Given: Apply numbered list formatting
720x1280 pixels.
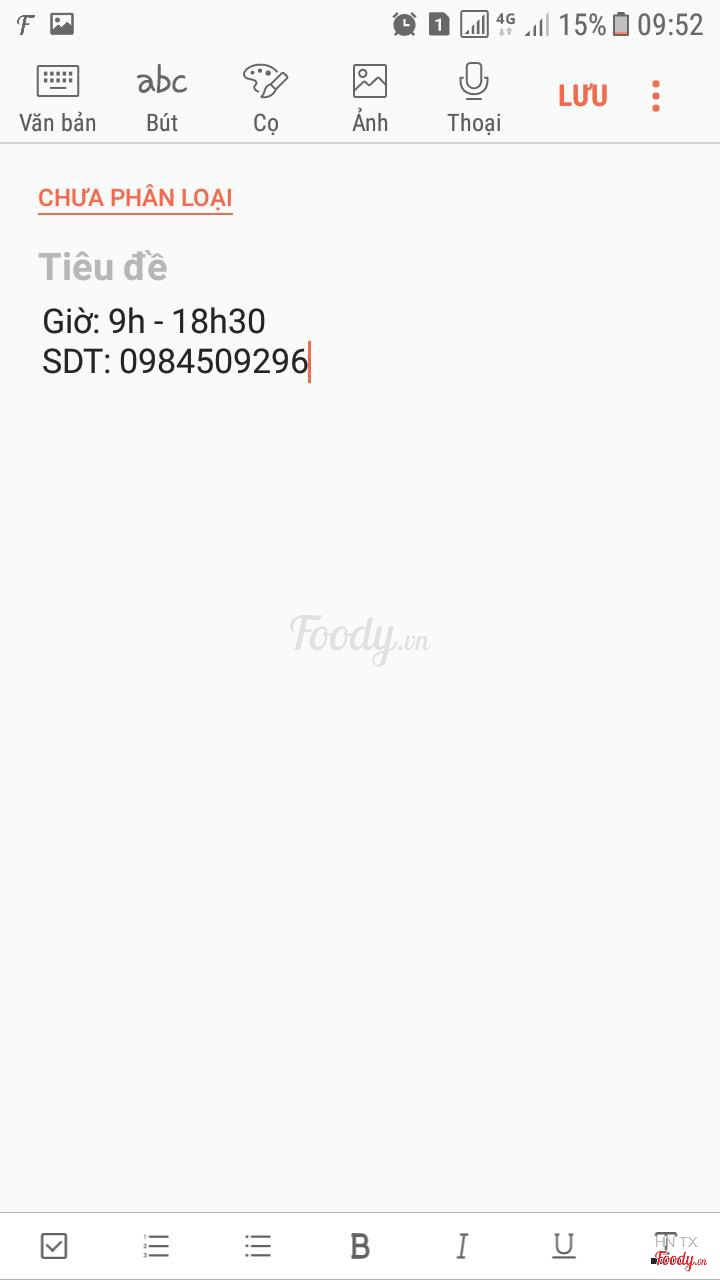Looking at the screenshot, I should tap(156, 1245).
